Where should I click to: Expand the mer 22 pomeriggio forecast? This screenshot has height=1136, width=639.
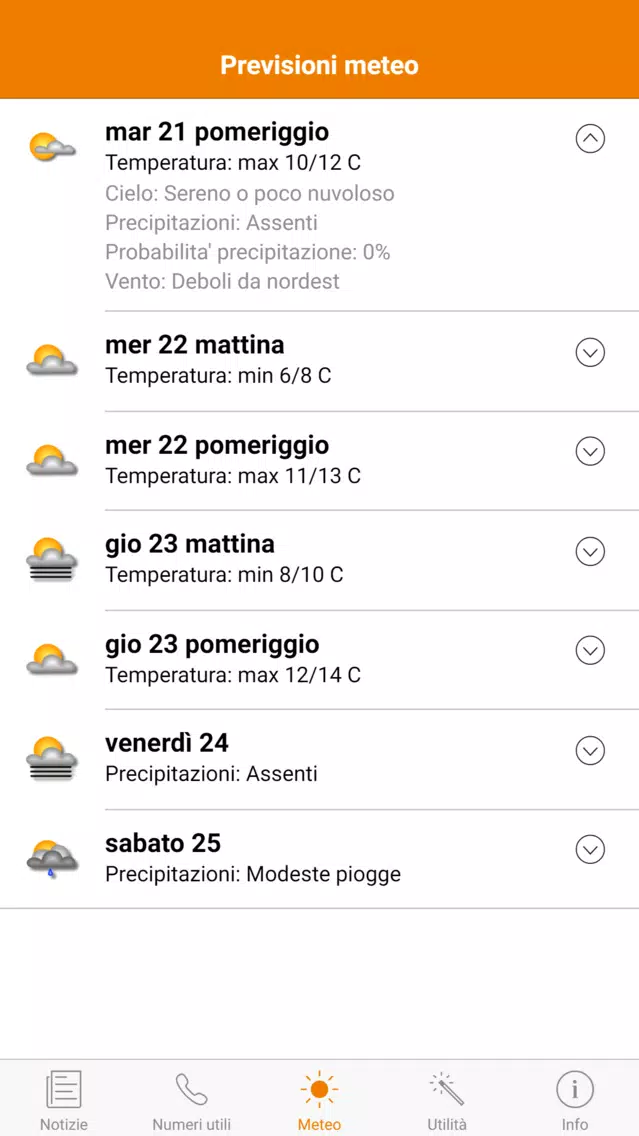590,451
